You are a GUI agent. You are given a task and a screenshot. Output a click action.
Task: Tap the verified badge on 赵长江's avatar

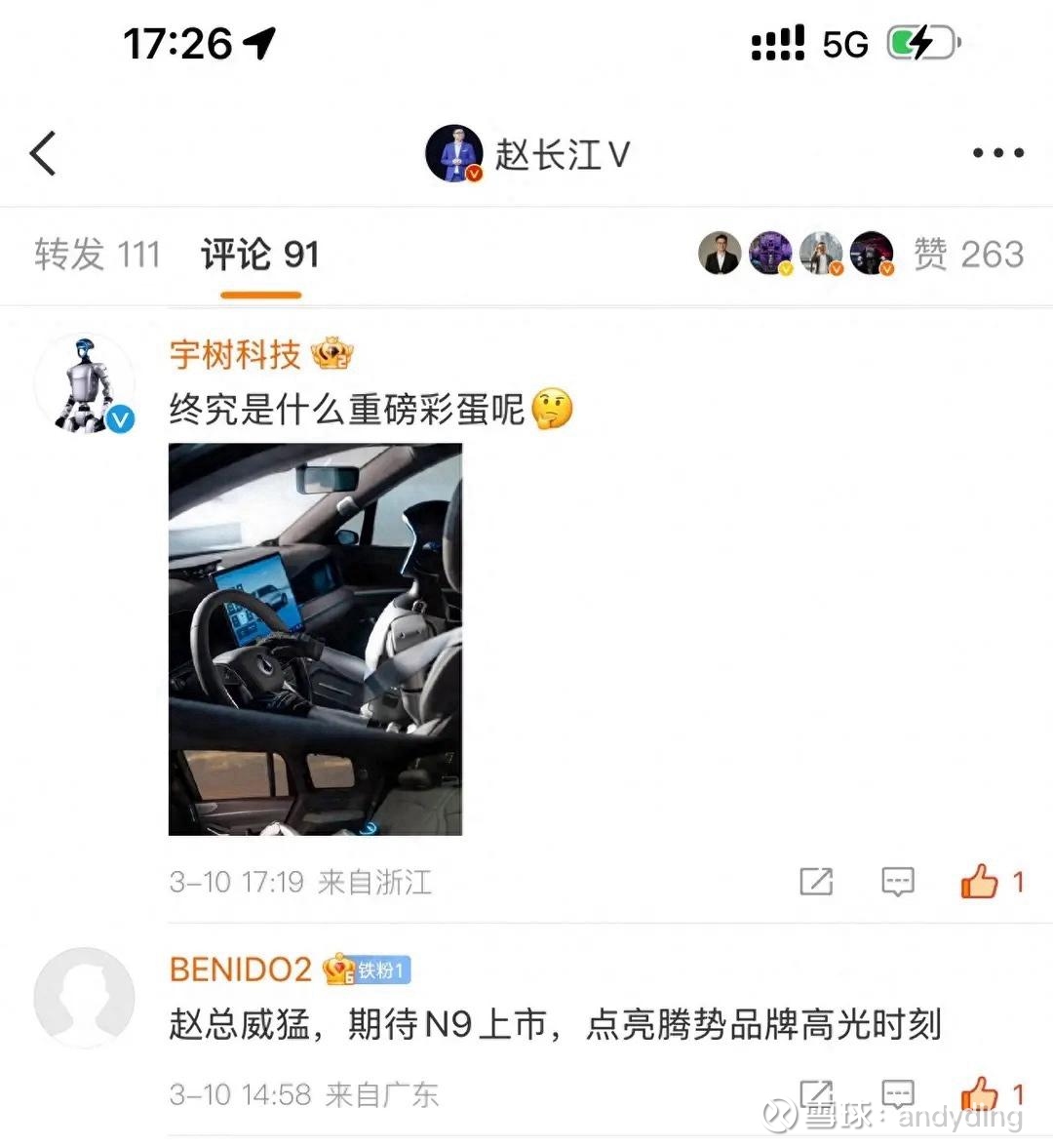474,174
